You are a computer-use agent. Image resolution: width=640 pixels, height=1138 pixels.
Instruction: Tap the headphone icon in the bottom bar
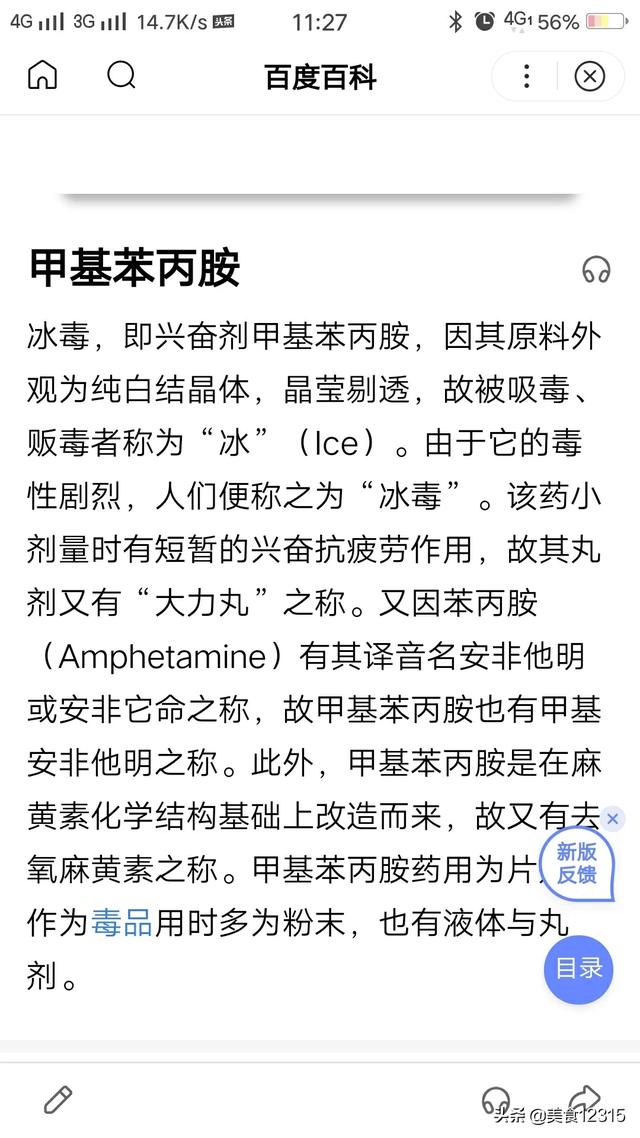point(496,1100)
